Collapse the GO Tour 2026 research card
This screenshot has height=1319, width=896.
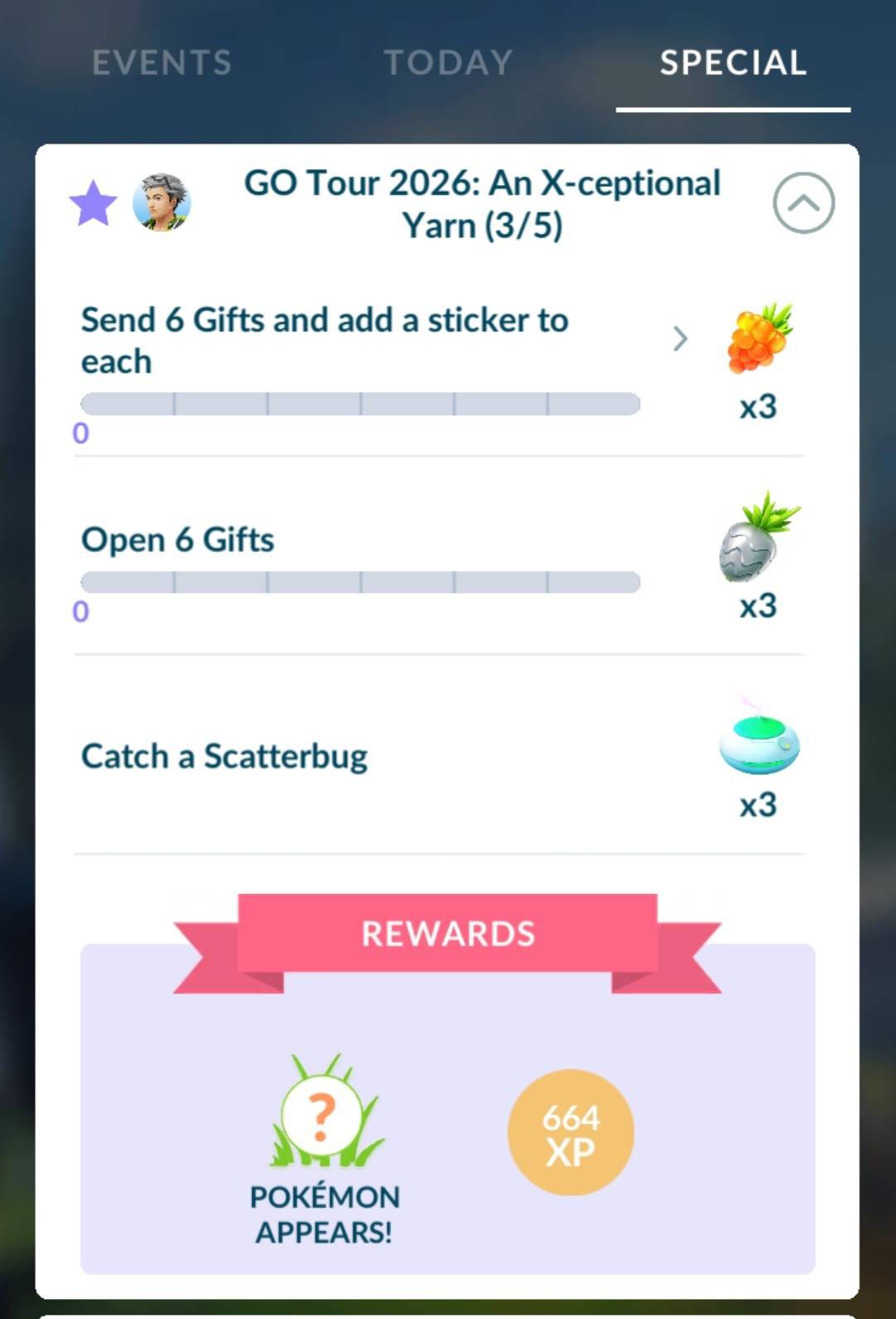click(x=803, y=203)
